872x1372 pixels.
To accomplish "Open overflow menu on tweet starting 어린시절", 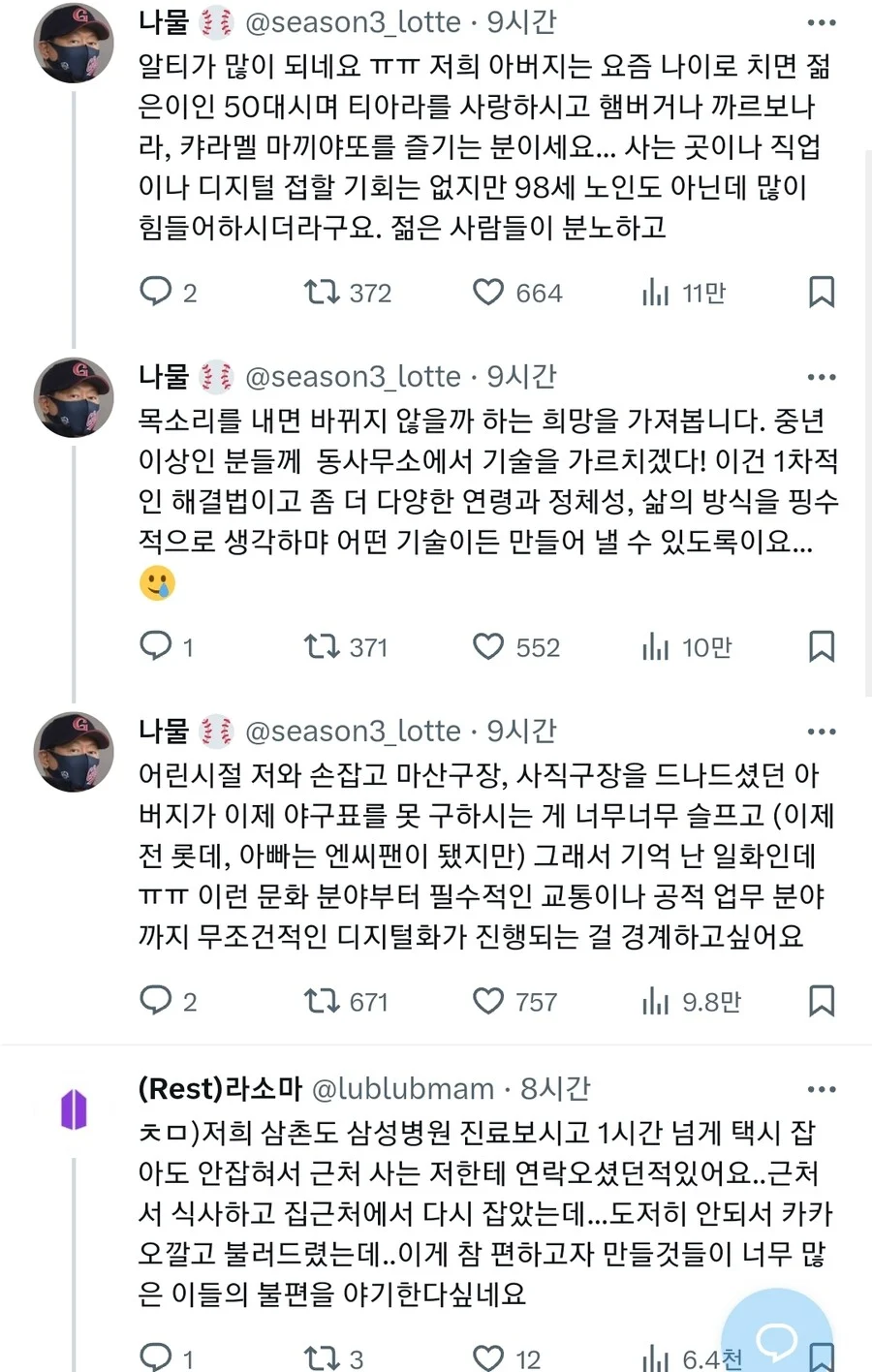I will click(x=821, y=732).
